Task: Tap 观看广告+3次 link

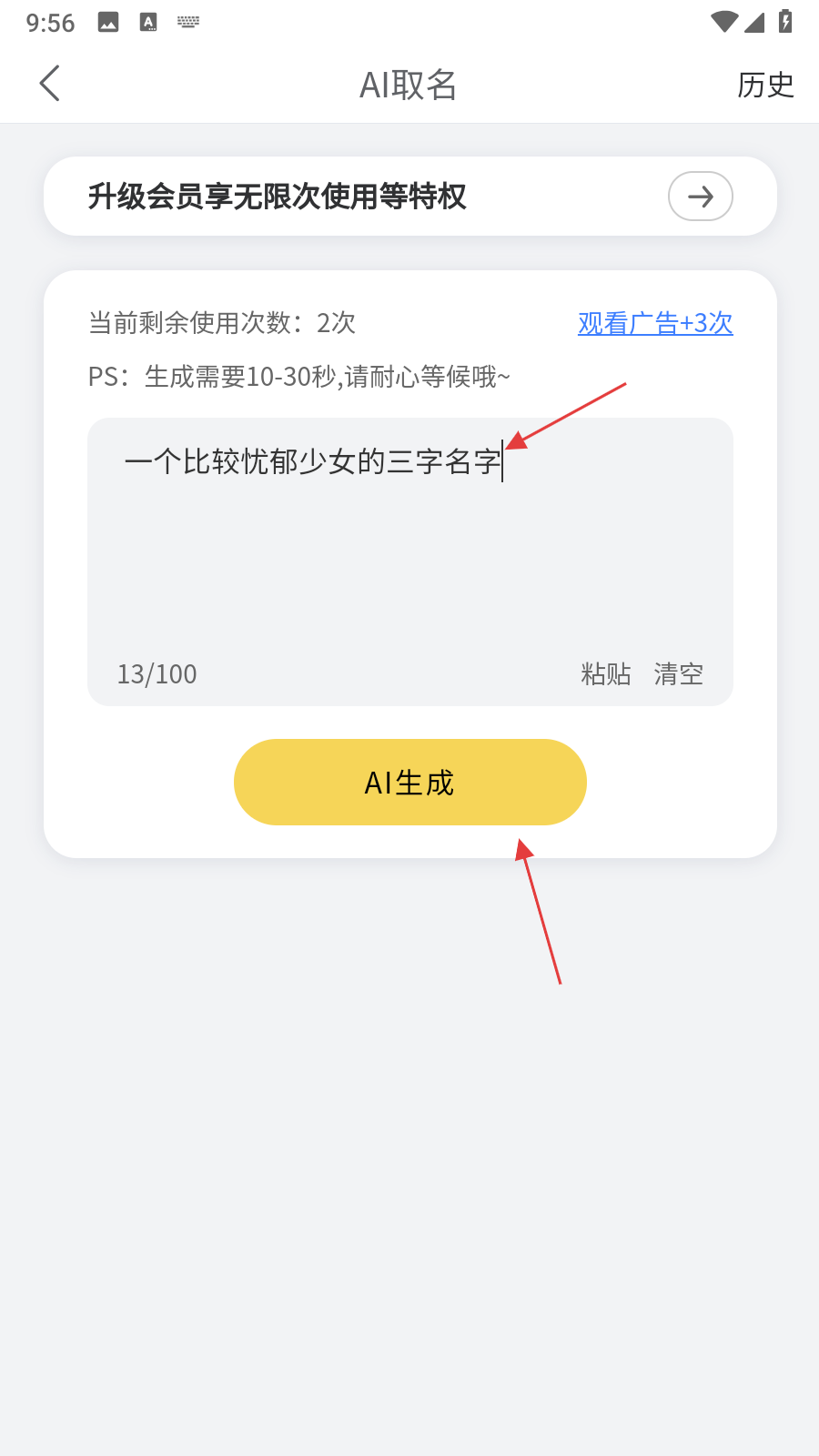Action: [655, 323]
